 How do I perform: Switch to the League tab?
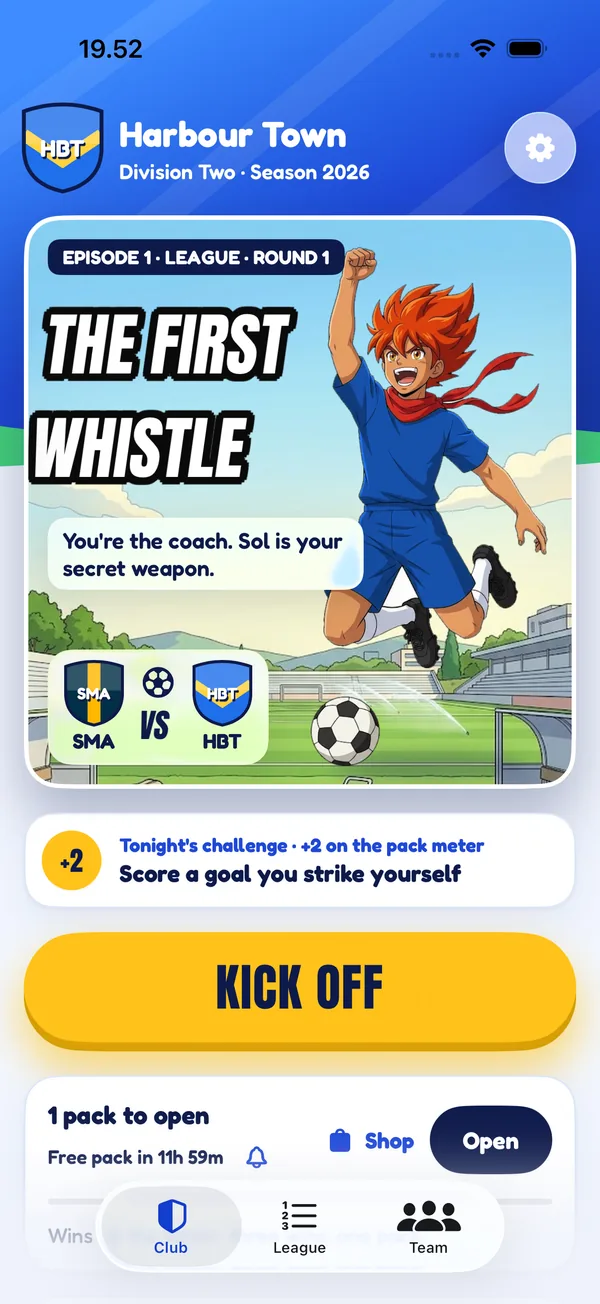[x=299, y=1226]
